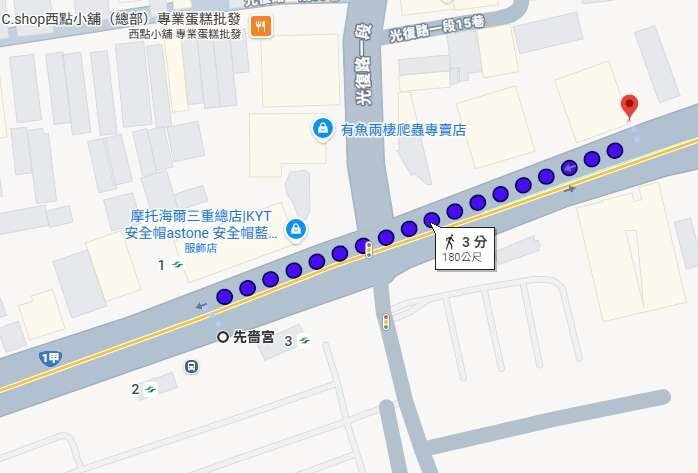Screen dimensions: 698x473
Task: Open the bus stop icon near 先嗇宮
Action: point(190,366)
